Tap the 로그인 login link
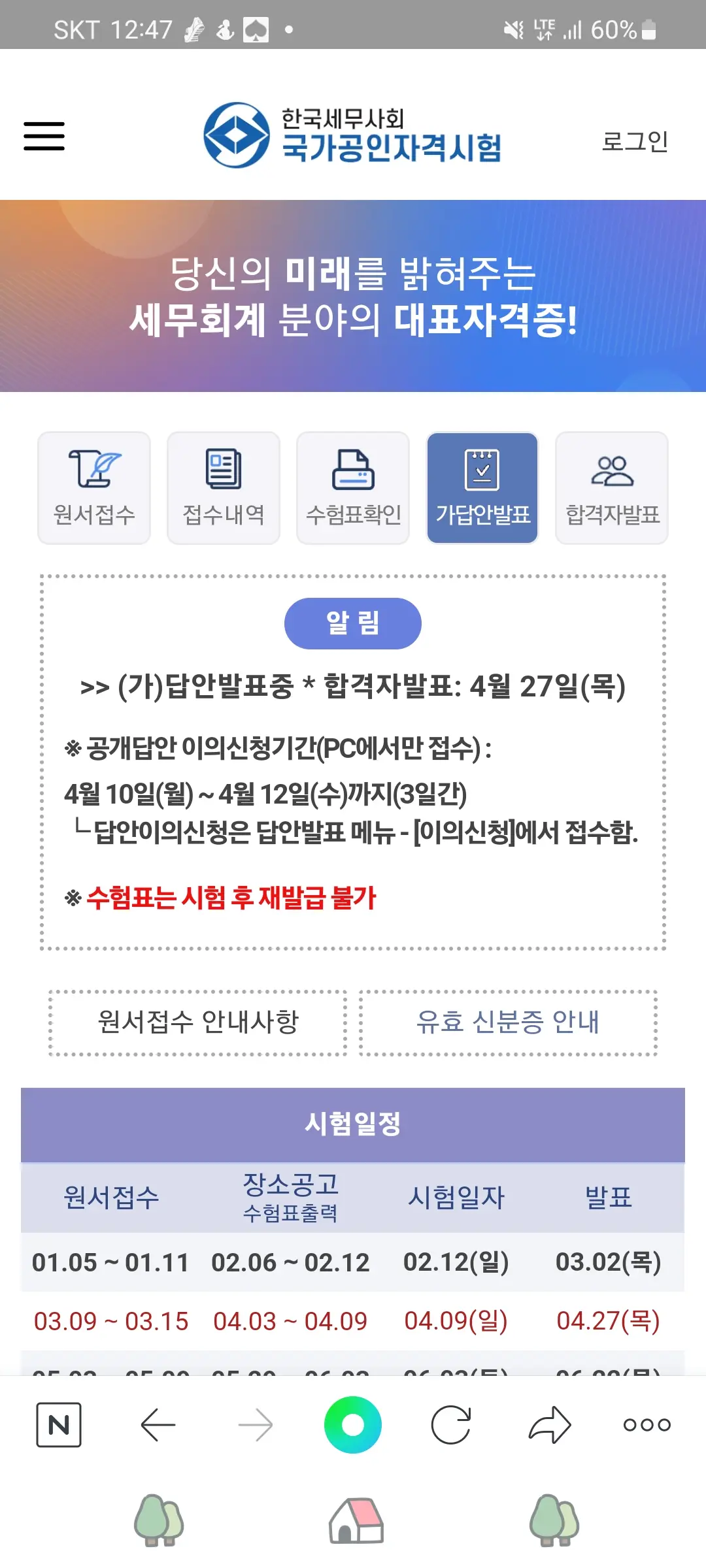This screenshot has height=1568, width=706. point(636,142)
